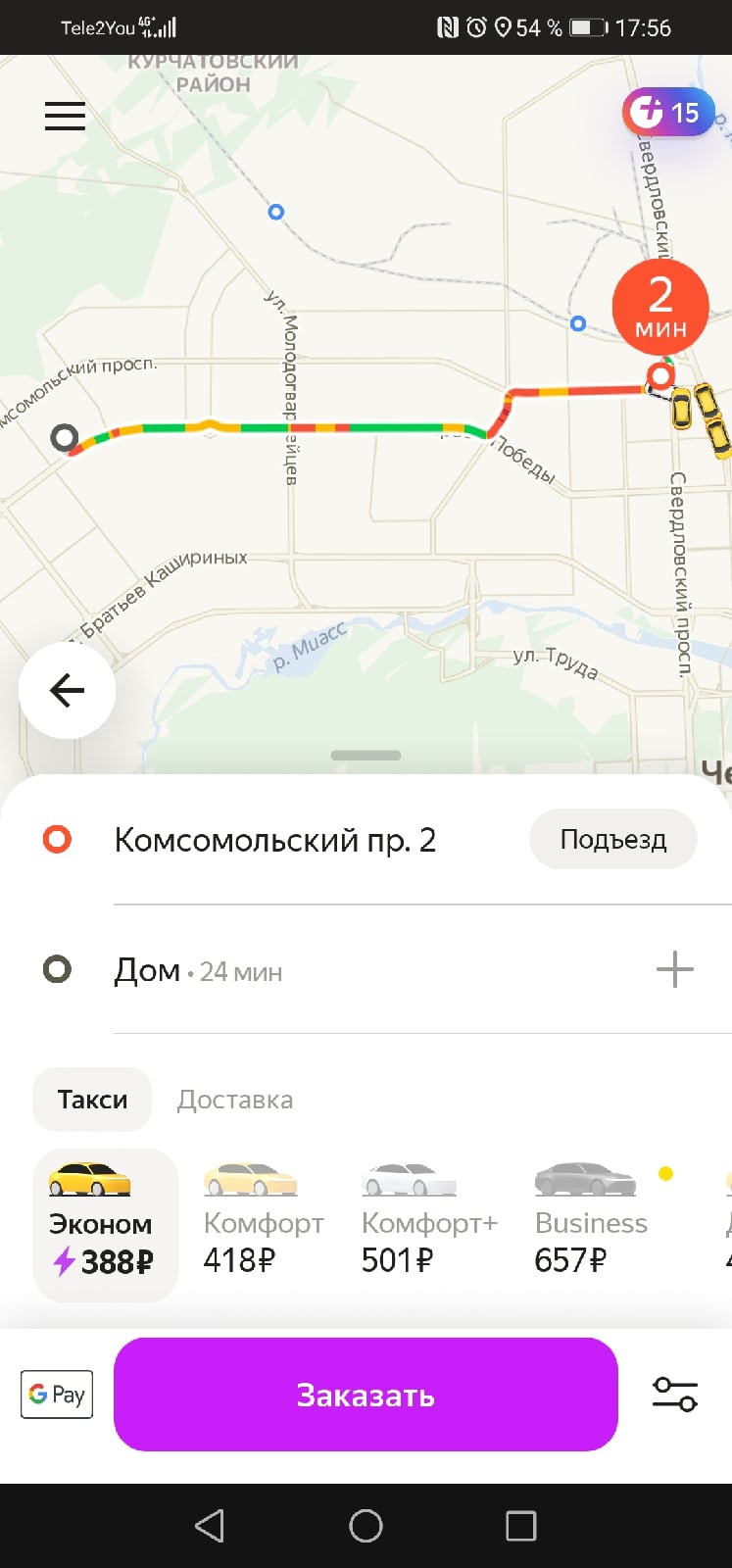Choose the Business tariff for 657₽

(x=590, y=1225)
